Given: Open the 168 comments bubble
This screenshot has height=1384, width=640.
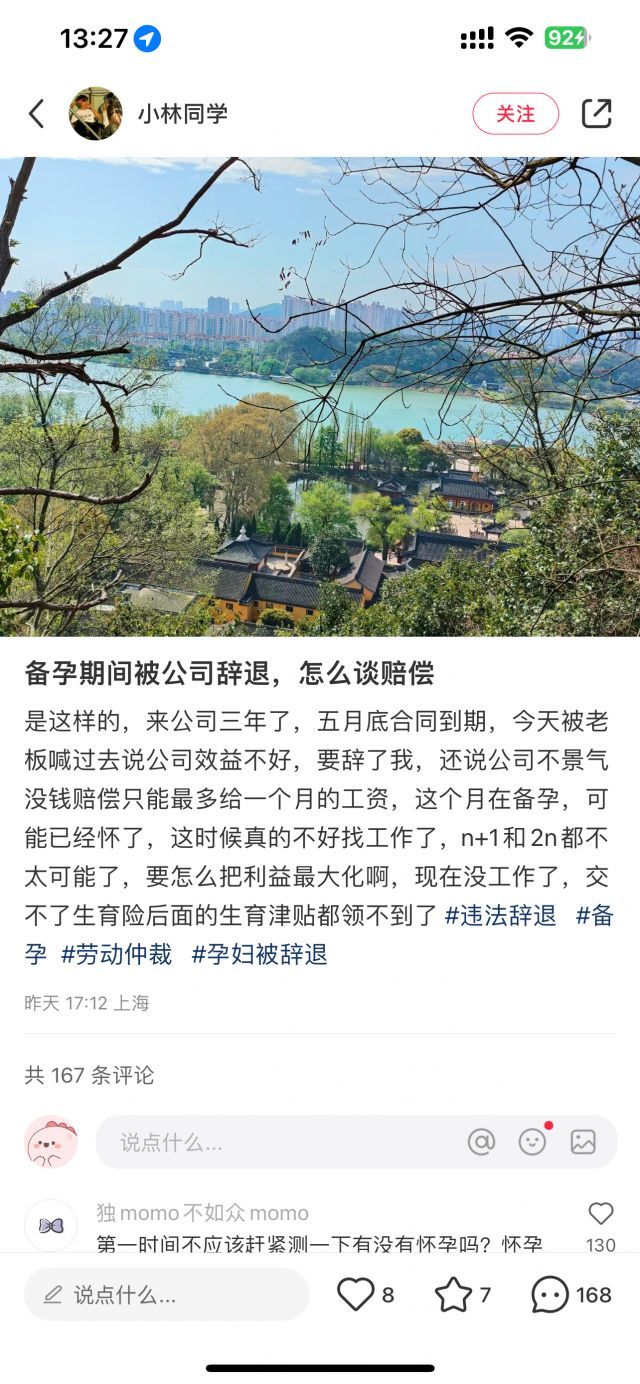Looking at the screenshot, I should [x=551, y=1295].
